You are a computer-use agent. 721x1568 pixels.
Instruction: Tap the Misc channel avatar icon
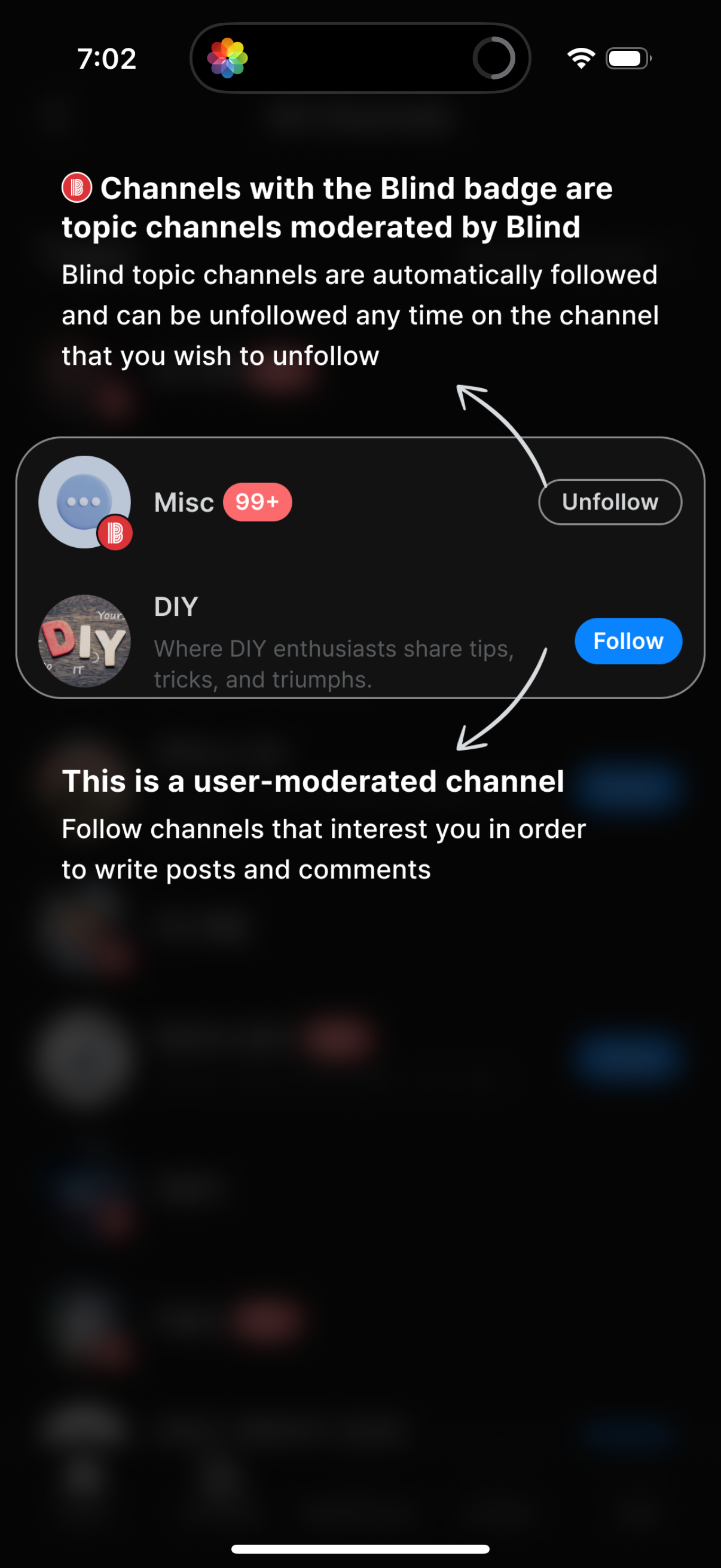(84, 501)
